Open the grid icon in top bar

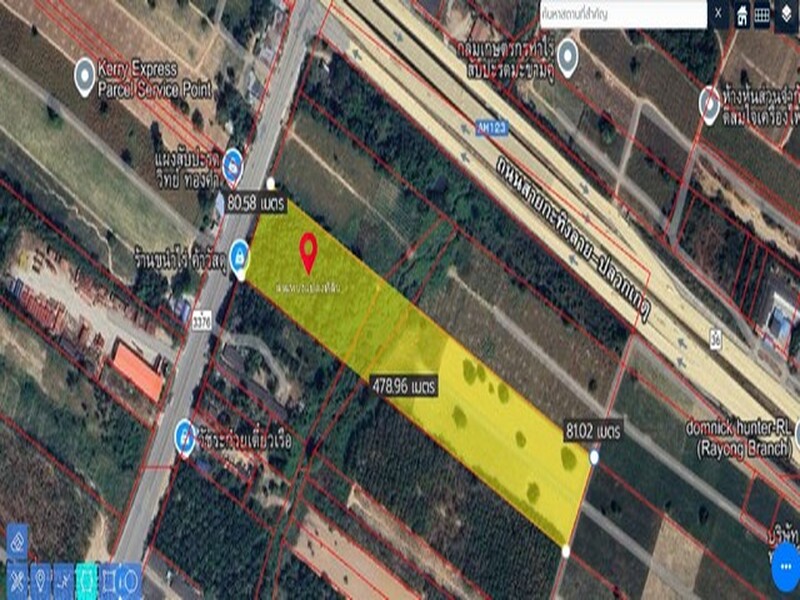click(x=762, y=14)
